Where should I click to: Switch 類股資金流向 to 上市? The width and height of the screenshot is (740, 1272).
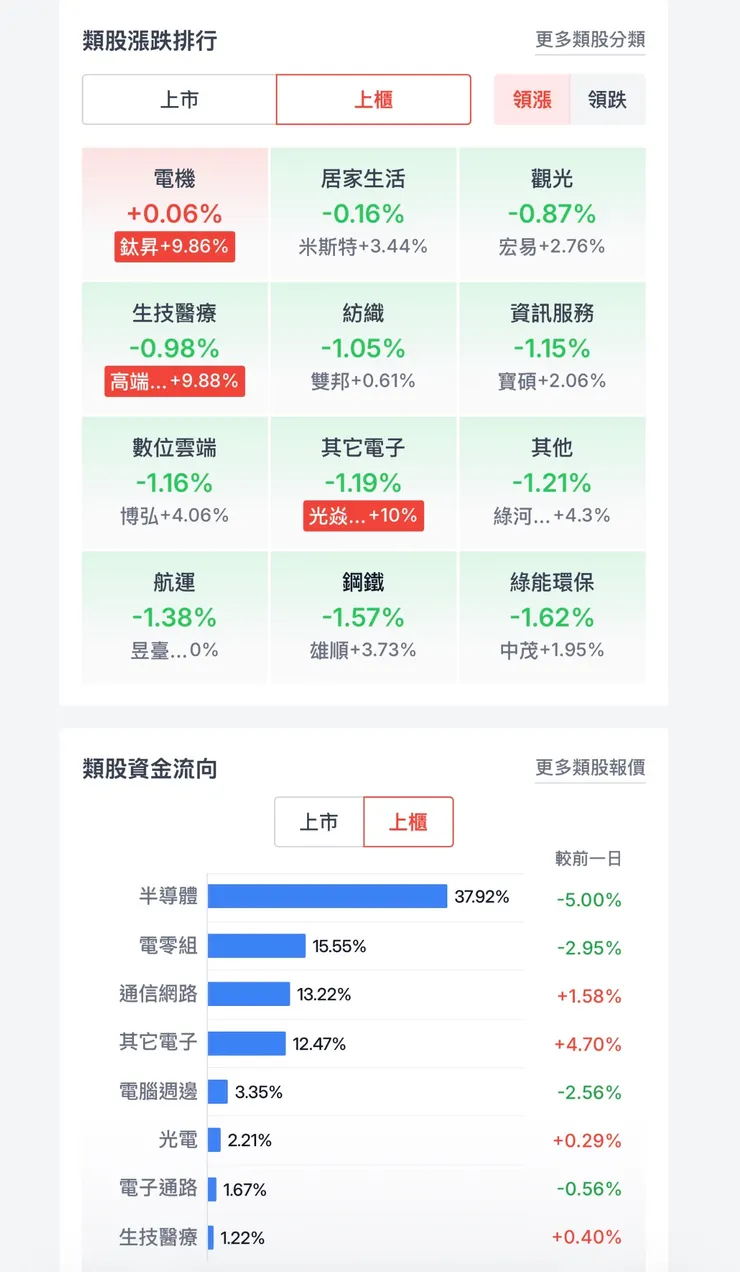pos(318,821)
